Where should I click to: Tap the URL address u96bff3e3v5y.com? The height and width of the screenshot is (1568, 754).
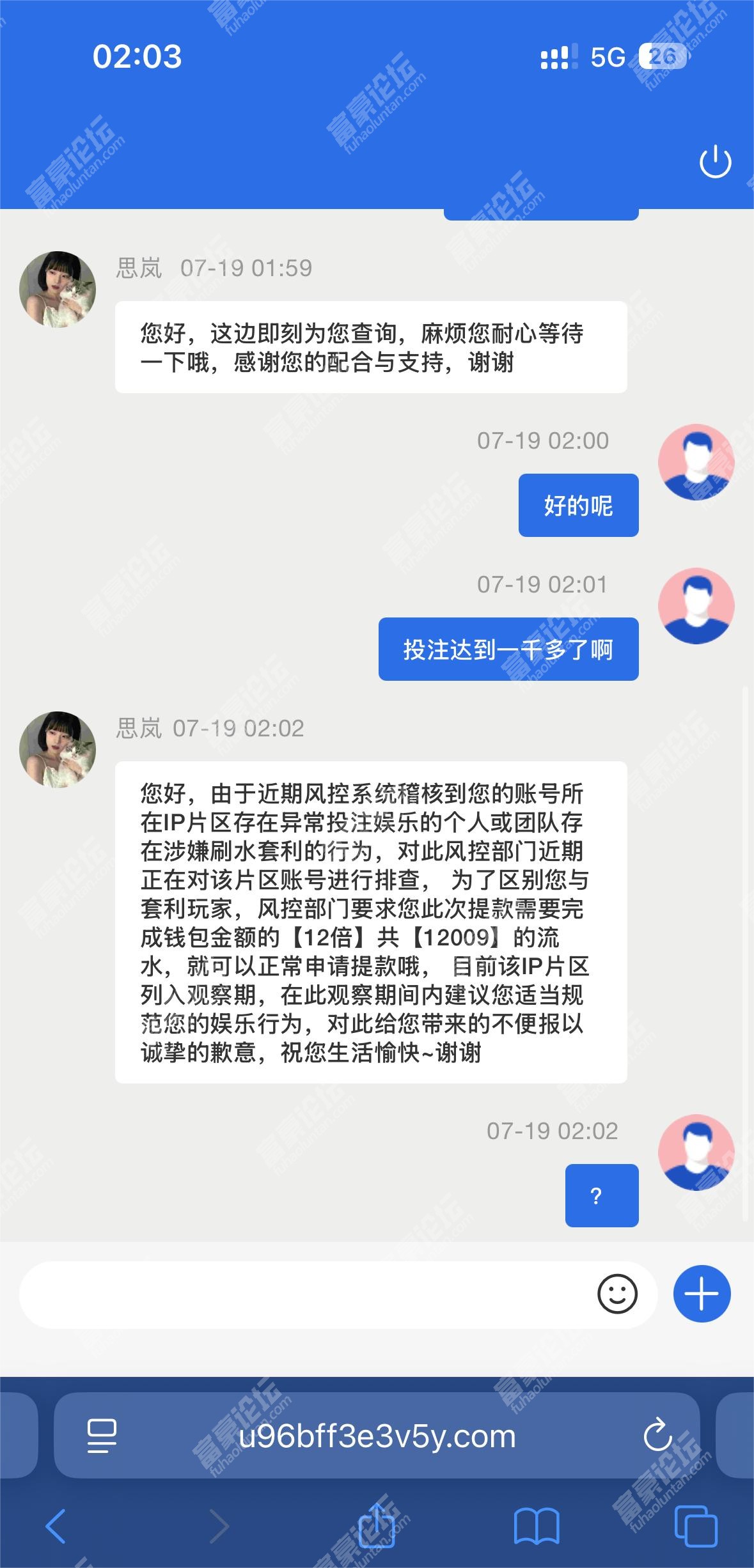point(377,1437)
